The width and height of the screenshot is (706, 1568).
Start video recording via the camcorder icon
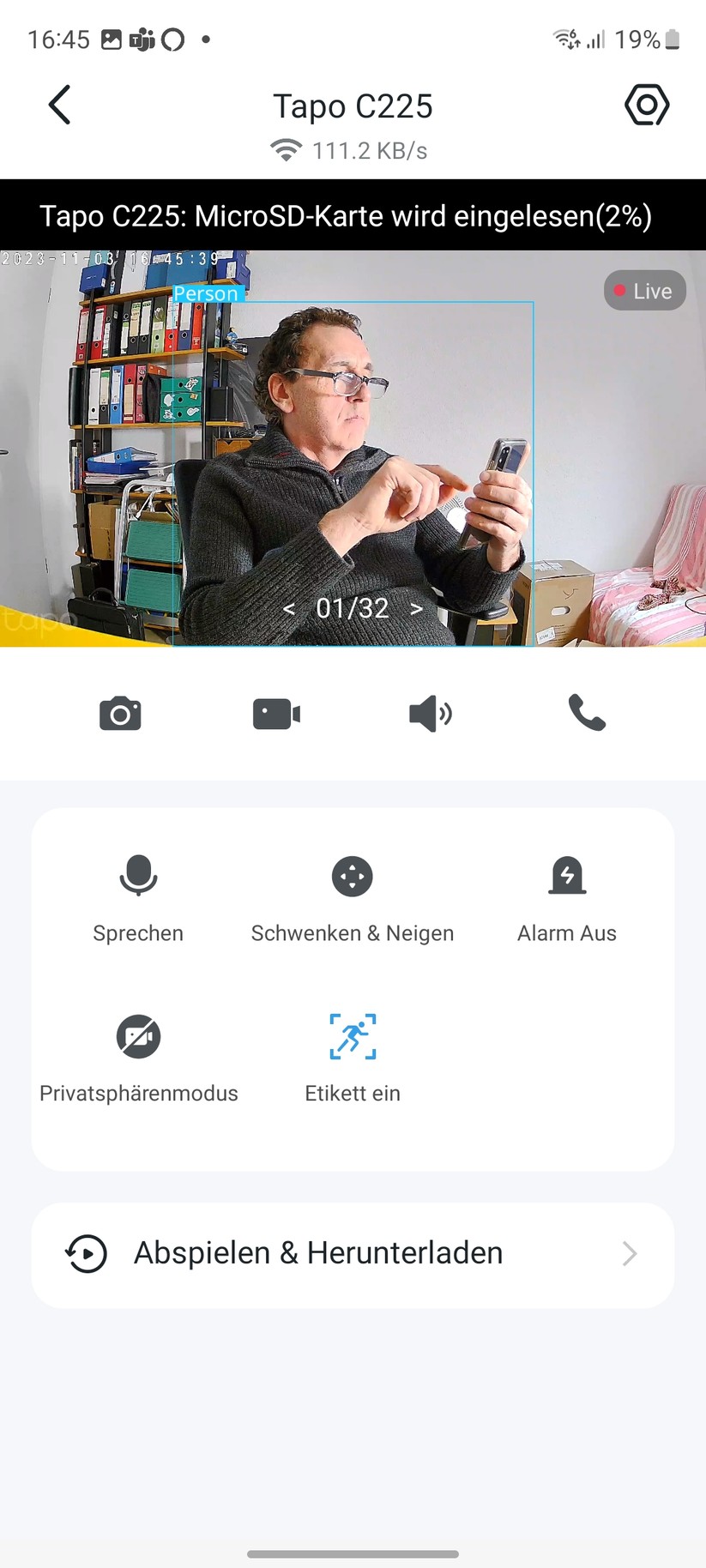pyautogui.click(x=275, y=714)
